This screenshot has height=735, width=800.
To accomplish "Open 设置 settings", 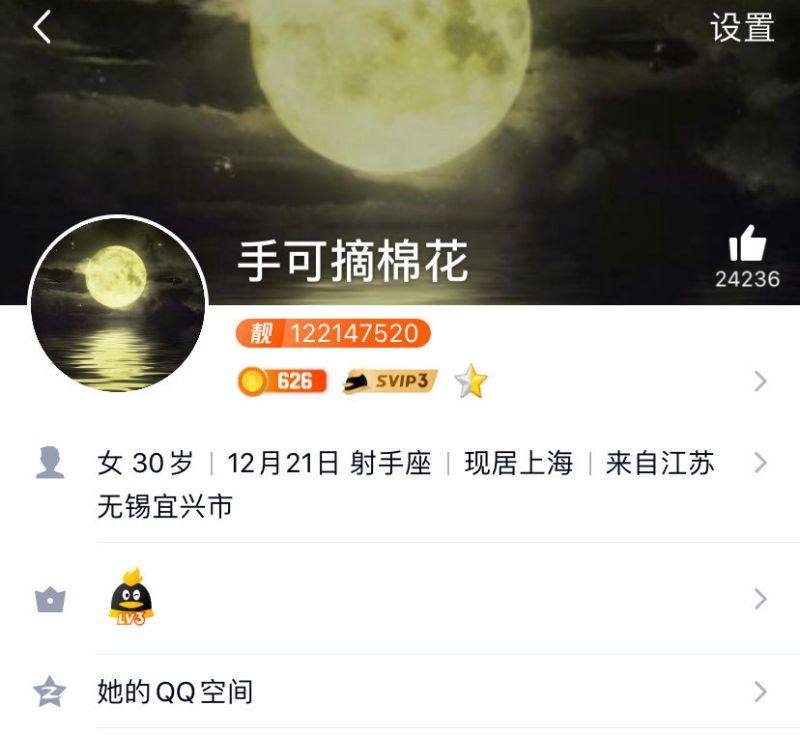I will tap(742, 28).
